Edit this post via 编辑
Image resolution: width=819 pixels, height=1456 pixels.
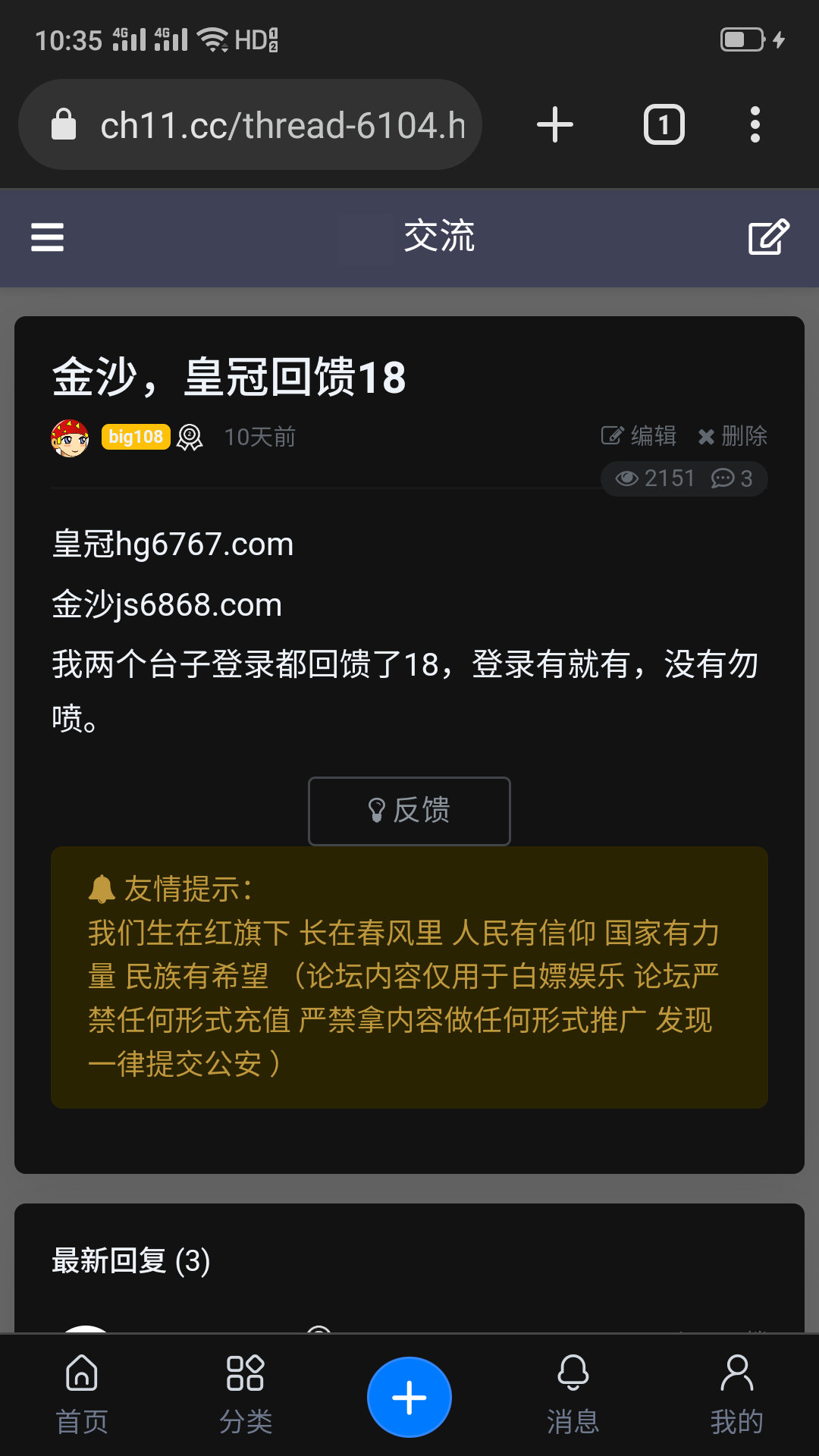click(x=639, y=436)
